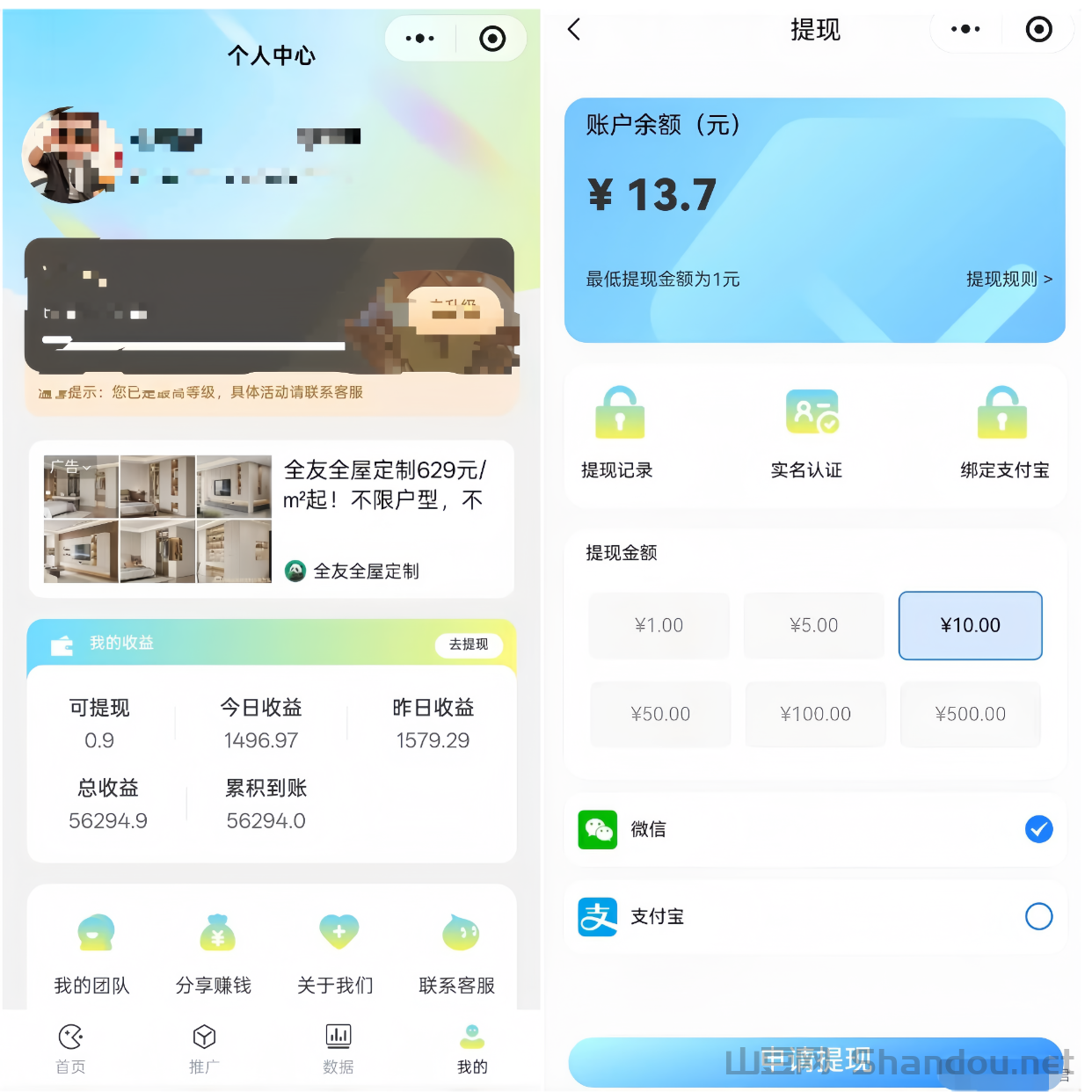Tap the 去提现 button in 我的收益
1092x1092 pixels.
(469, 644)
